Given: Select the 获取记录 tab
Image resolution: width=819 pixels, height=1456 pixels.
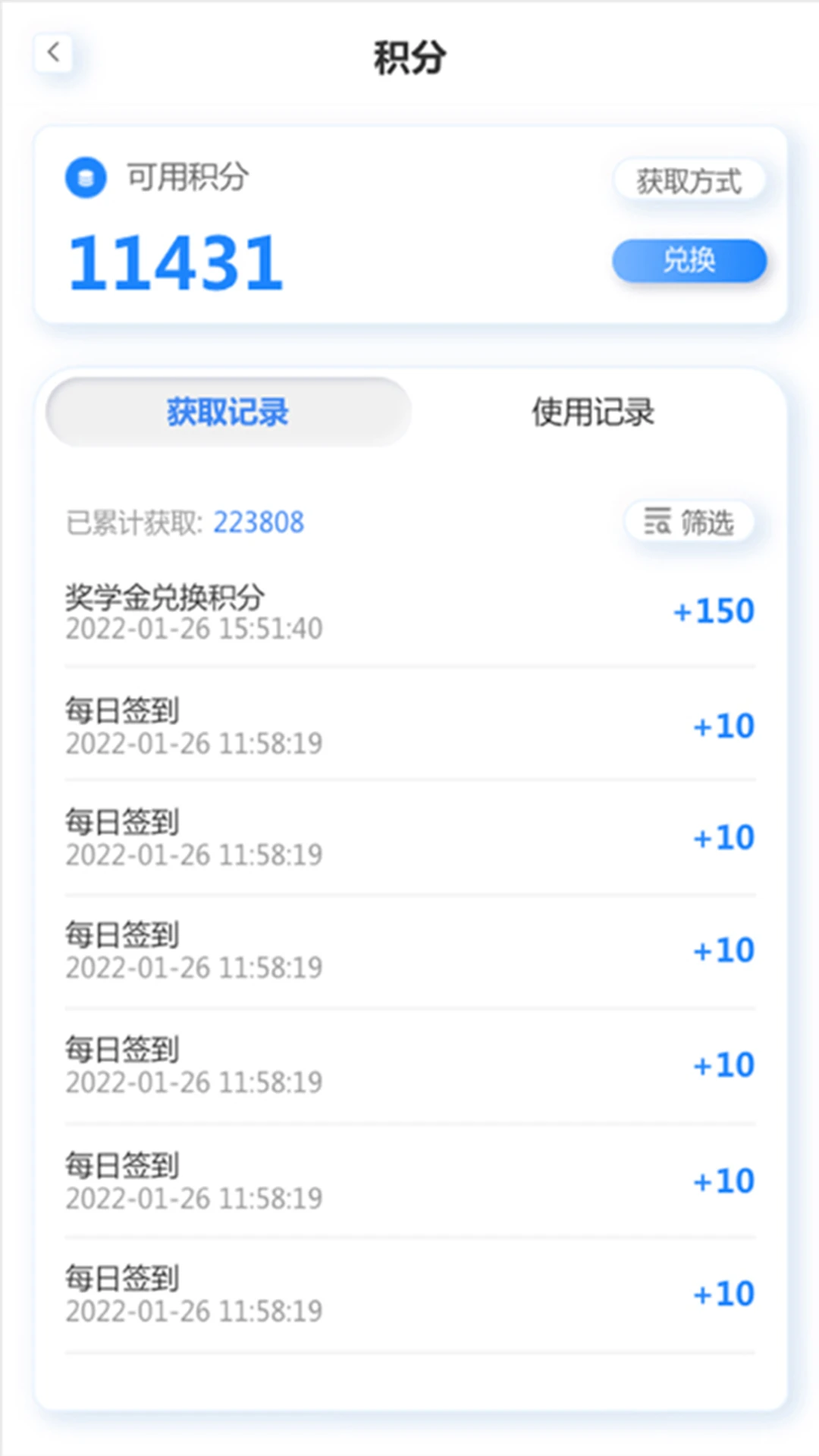Looking at the screenshot, I should pos(227,413).
